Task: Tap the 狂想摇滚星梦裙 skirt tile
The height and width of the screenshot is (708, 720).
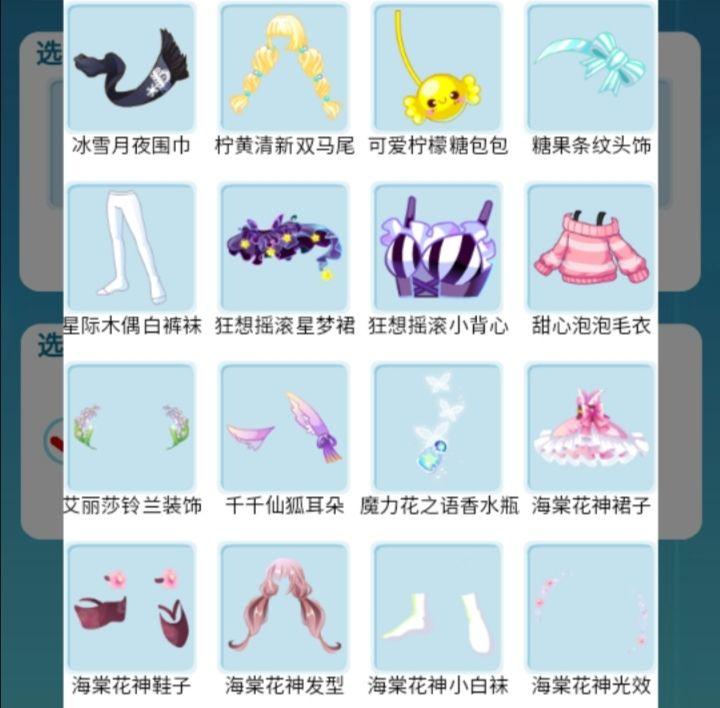Action: tap(284, 248)
